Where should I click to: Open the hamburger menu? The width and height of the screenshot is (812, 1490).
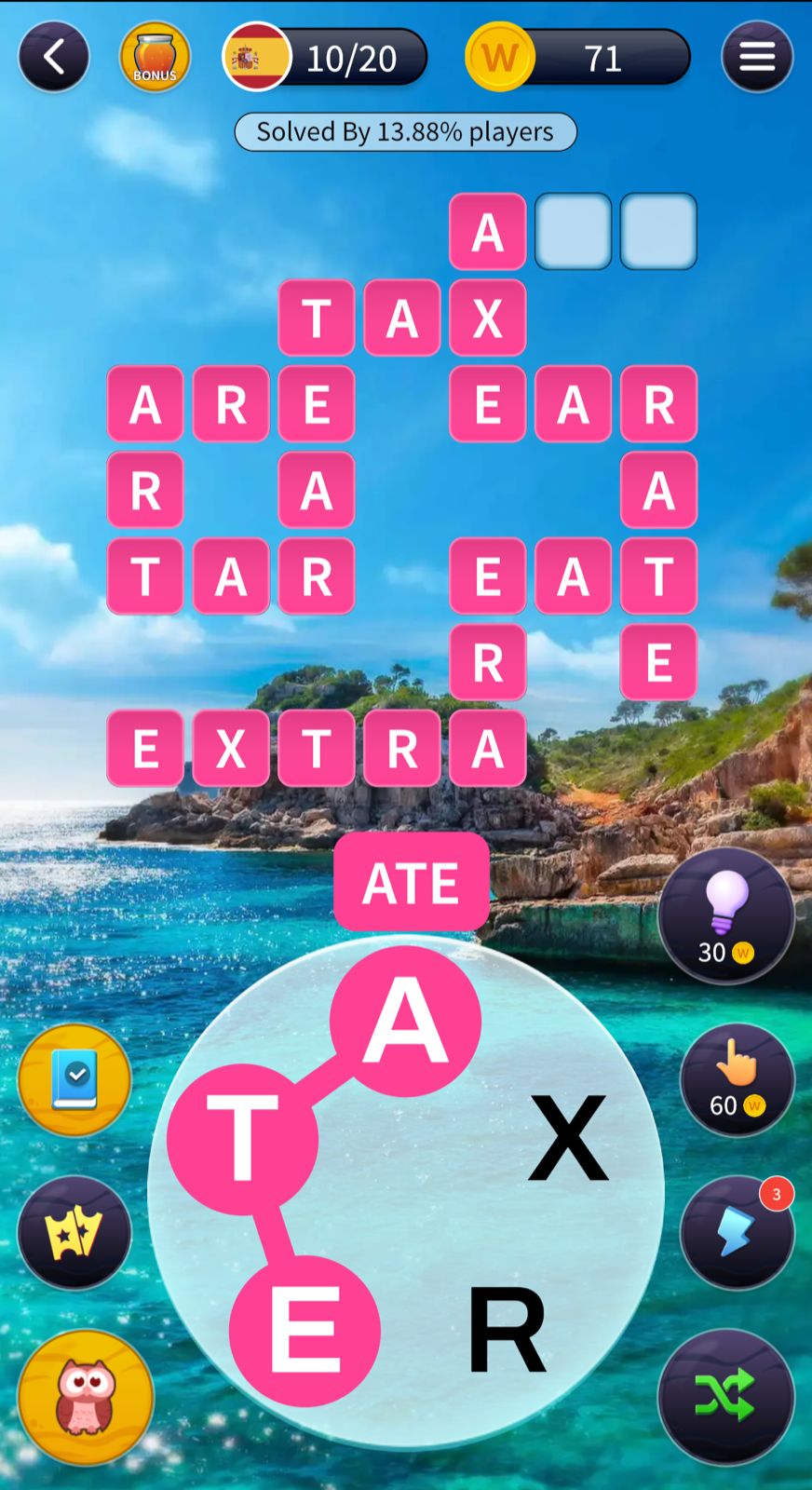point(756,57)
